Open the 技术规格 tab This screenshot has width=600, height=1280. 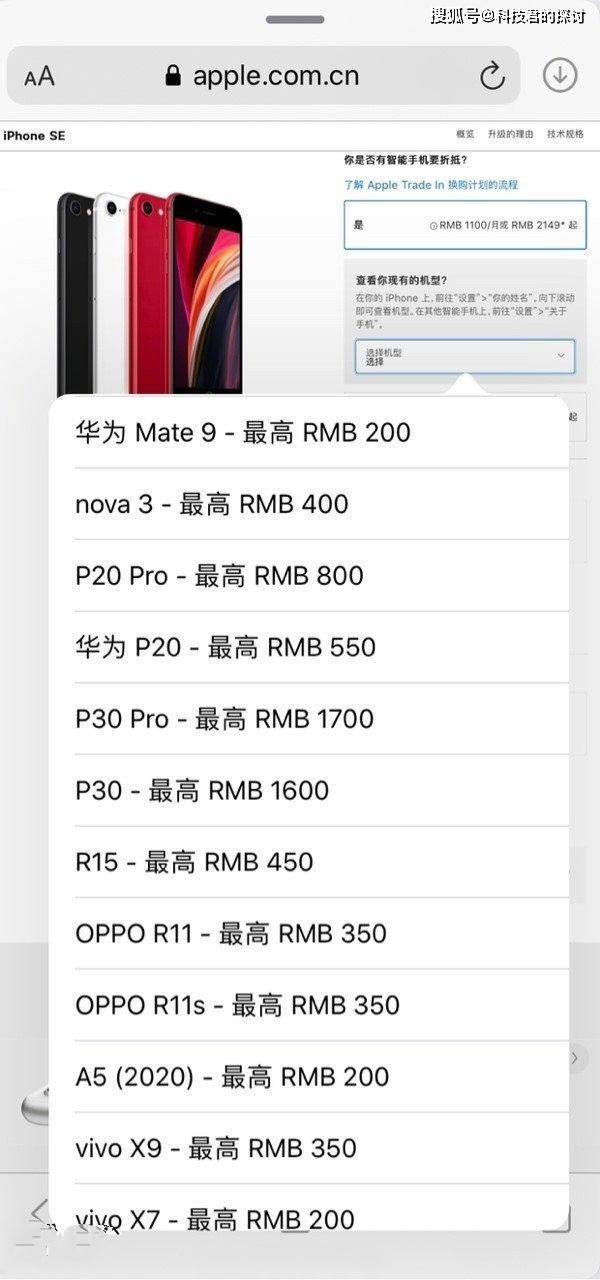(565, 134)
